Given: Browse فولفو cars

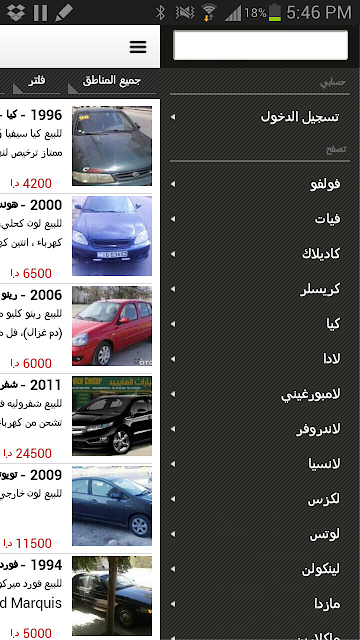Looking at the screenshot, I should pos(260,184).
